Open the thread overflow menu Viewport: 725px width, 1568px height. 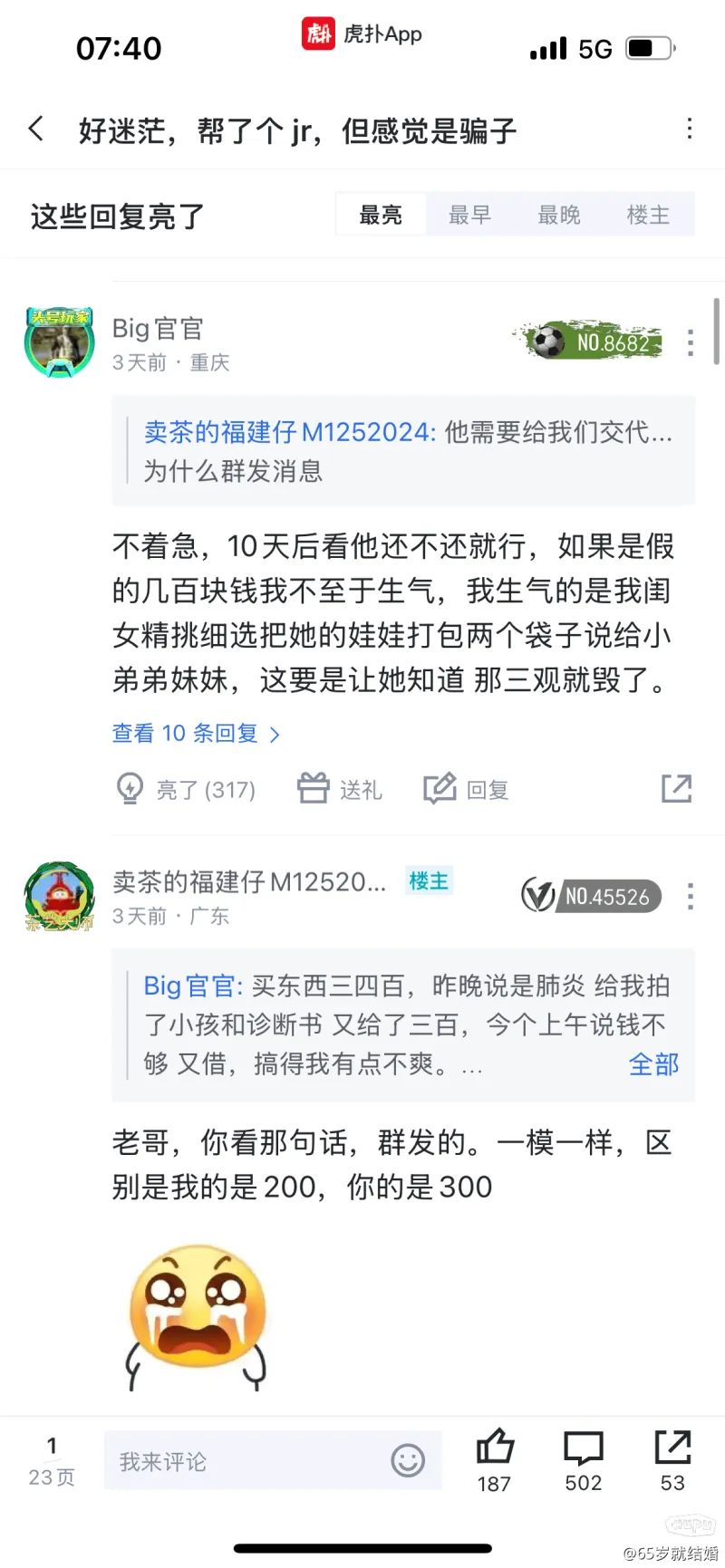690,130
